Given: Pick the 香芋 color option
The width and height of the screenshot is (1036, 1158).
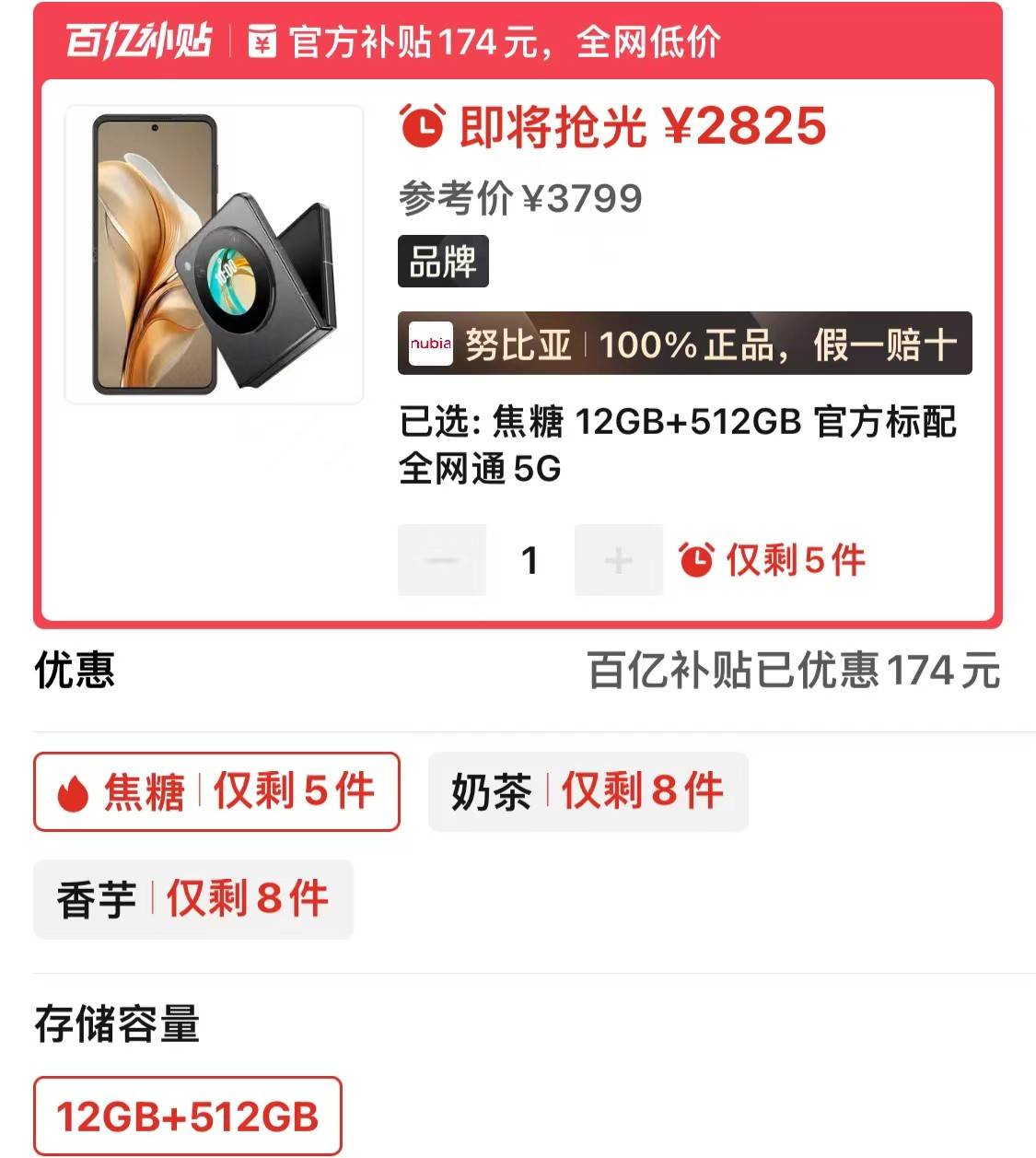Looking at the screenshot, I should point(192,899).
